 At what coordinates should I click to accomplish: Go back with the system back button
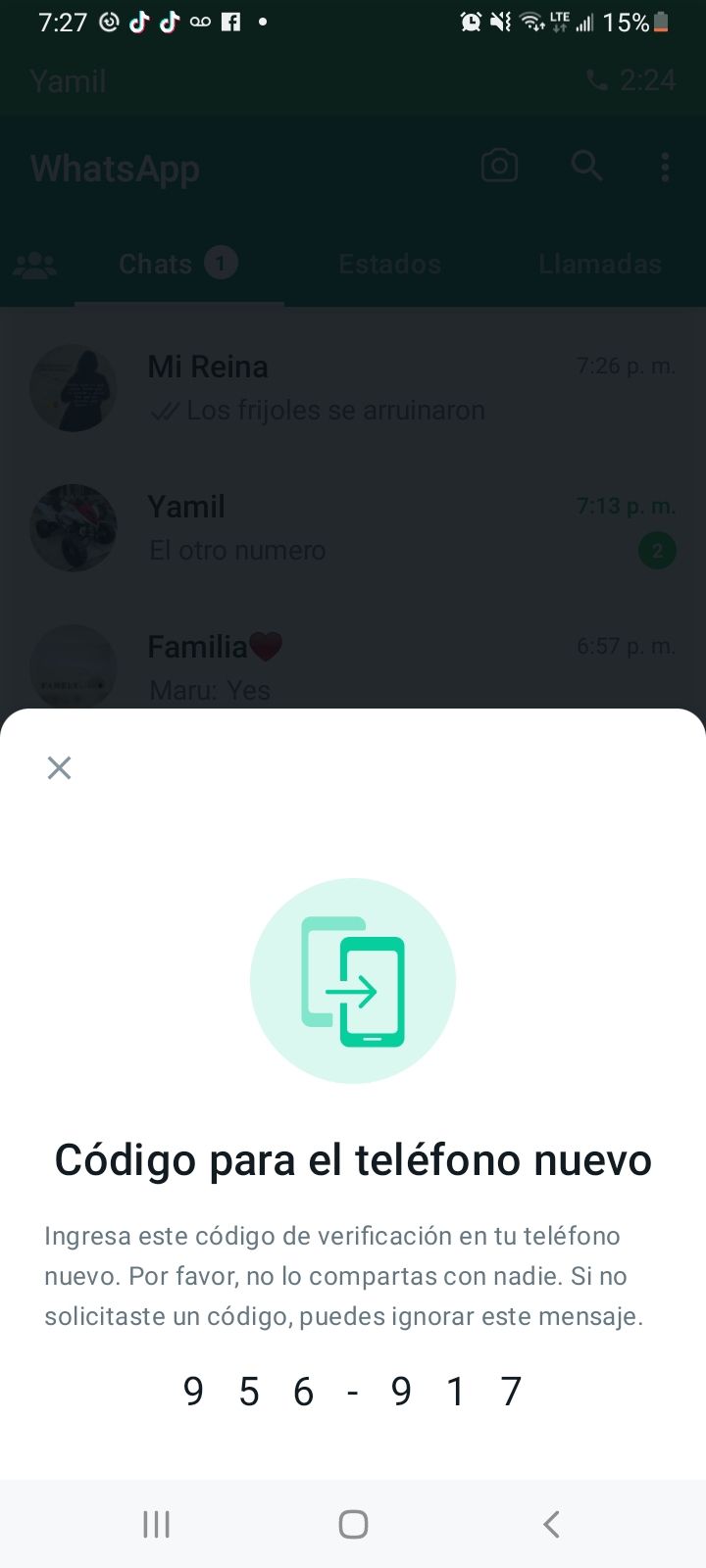551,1524
